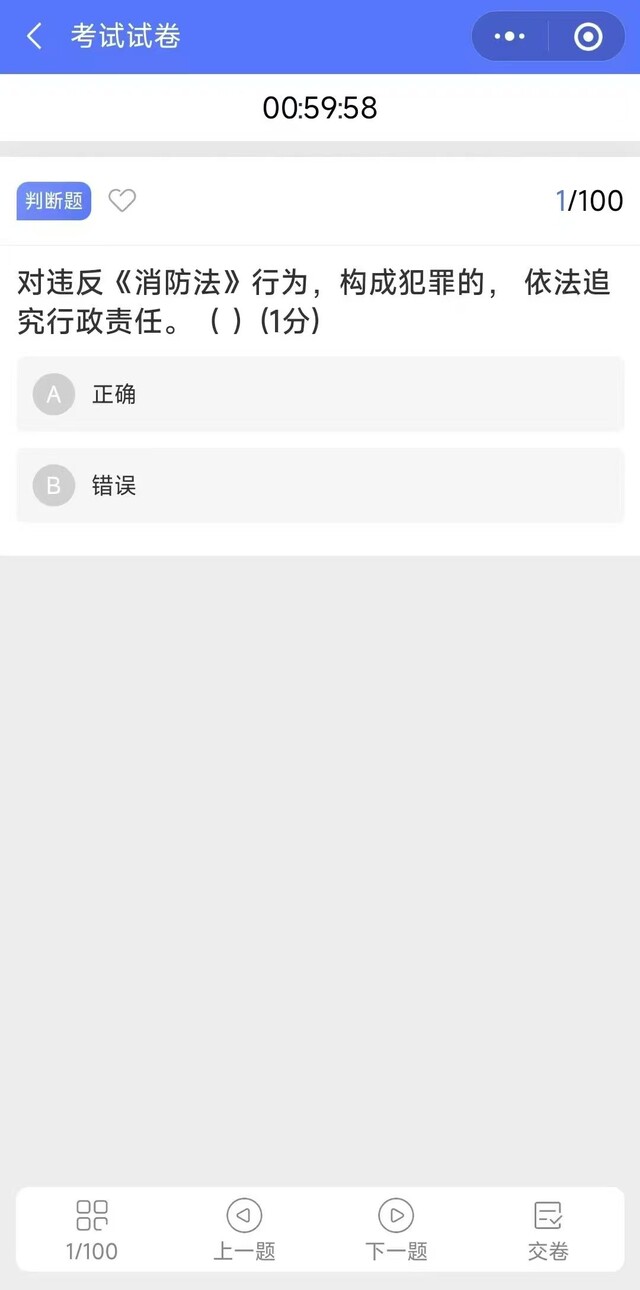Screen dimensions: 640x1290
Task: Move to next question 下一题
Action: click(396, 1230)
